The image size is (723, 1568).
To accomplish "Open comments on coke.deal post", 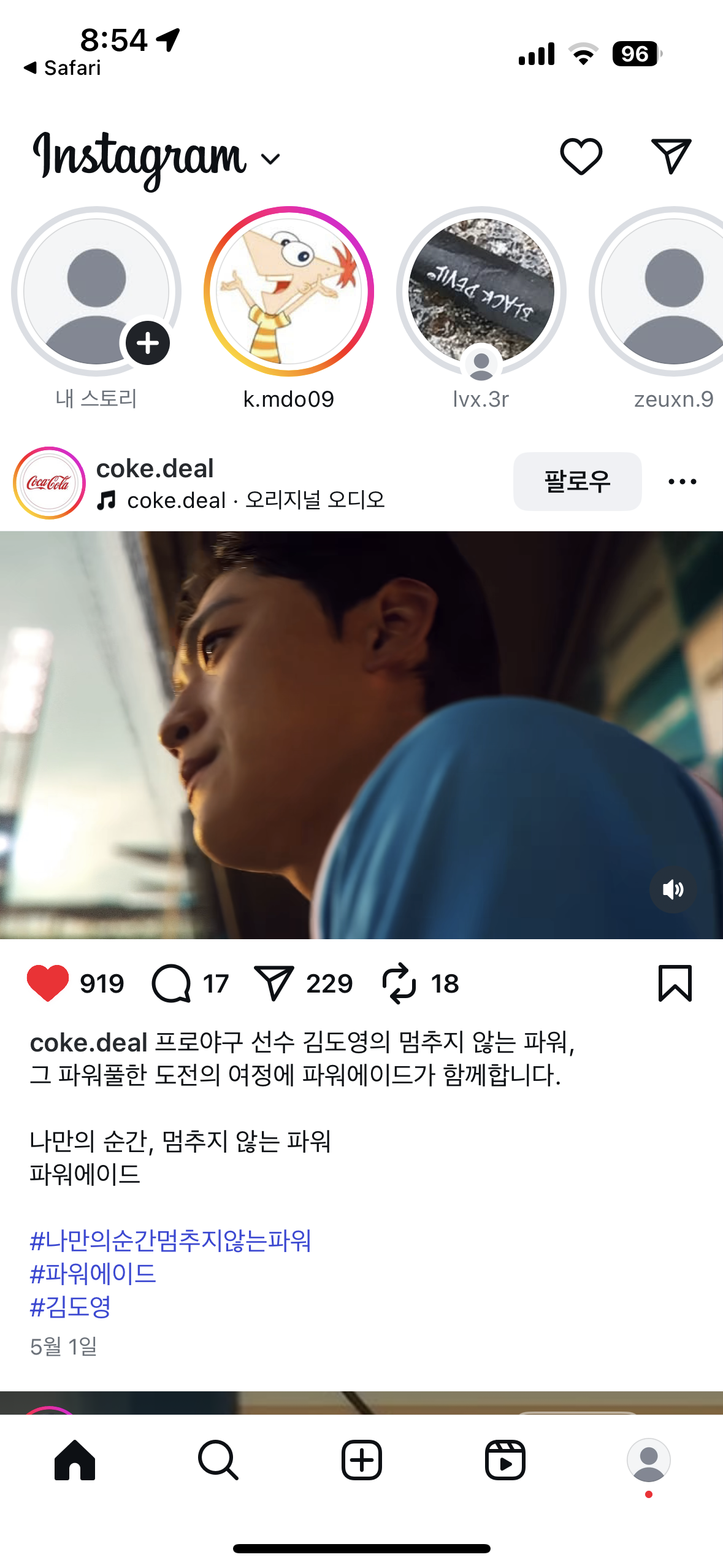I will tap(172, 983).
